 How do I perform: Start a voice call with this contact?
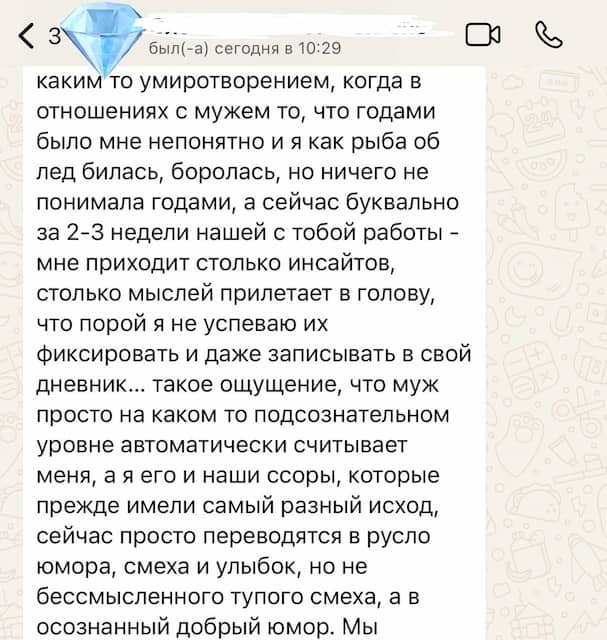549,36
